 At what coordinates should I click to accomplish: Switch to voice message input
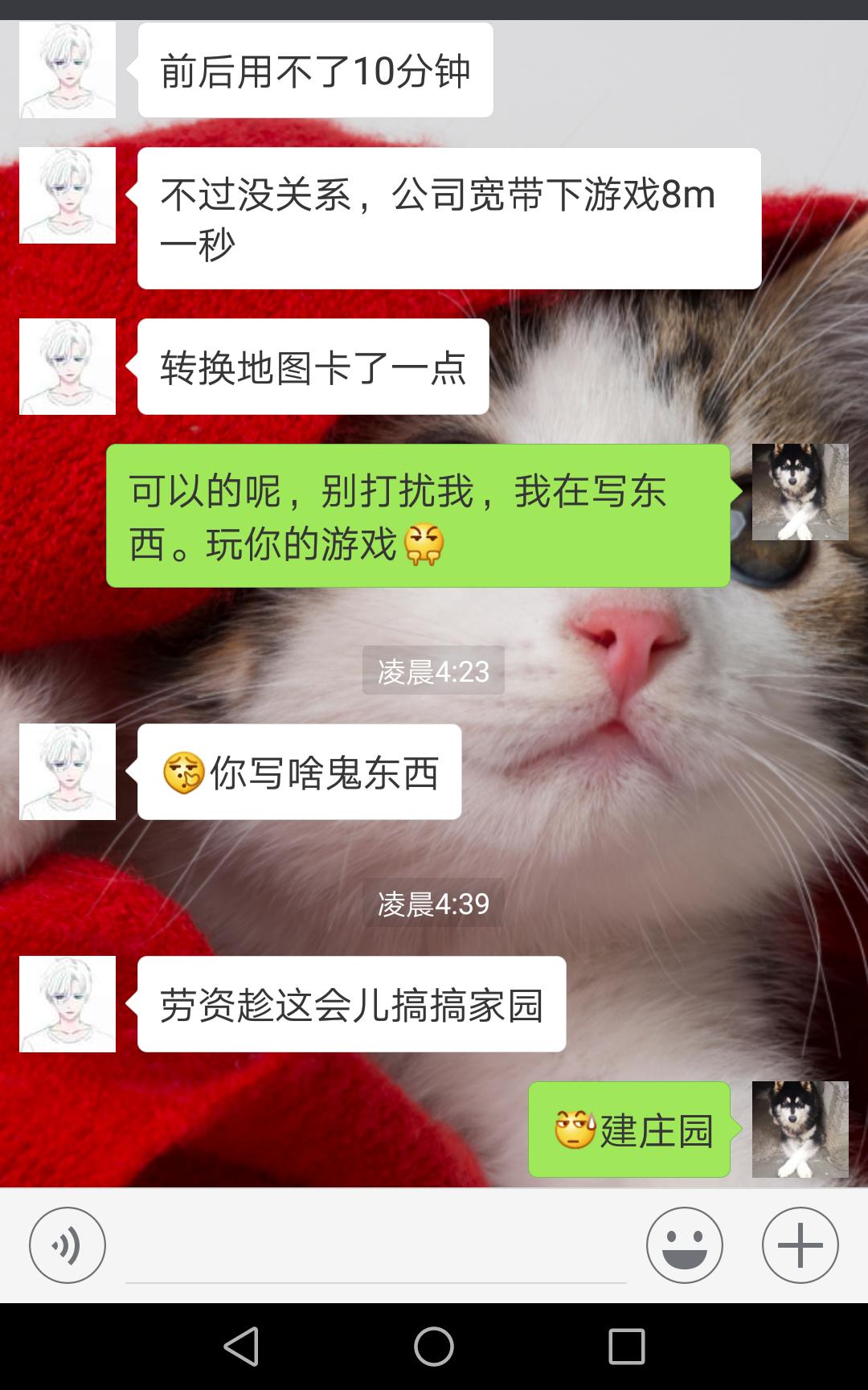(68, 1245)
